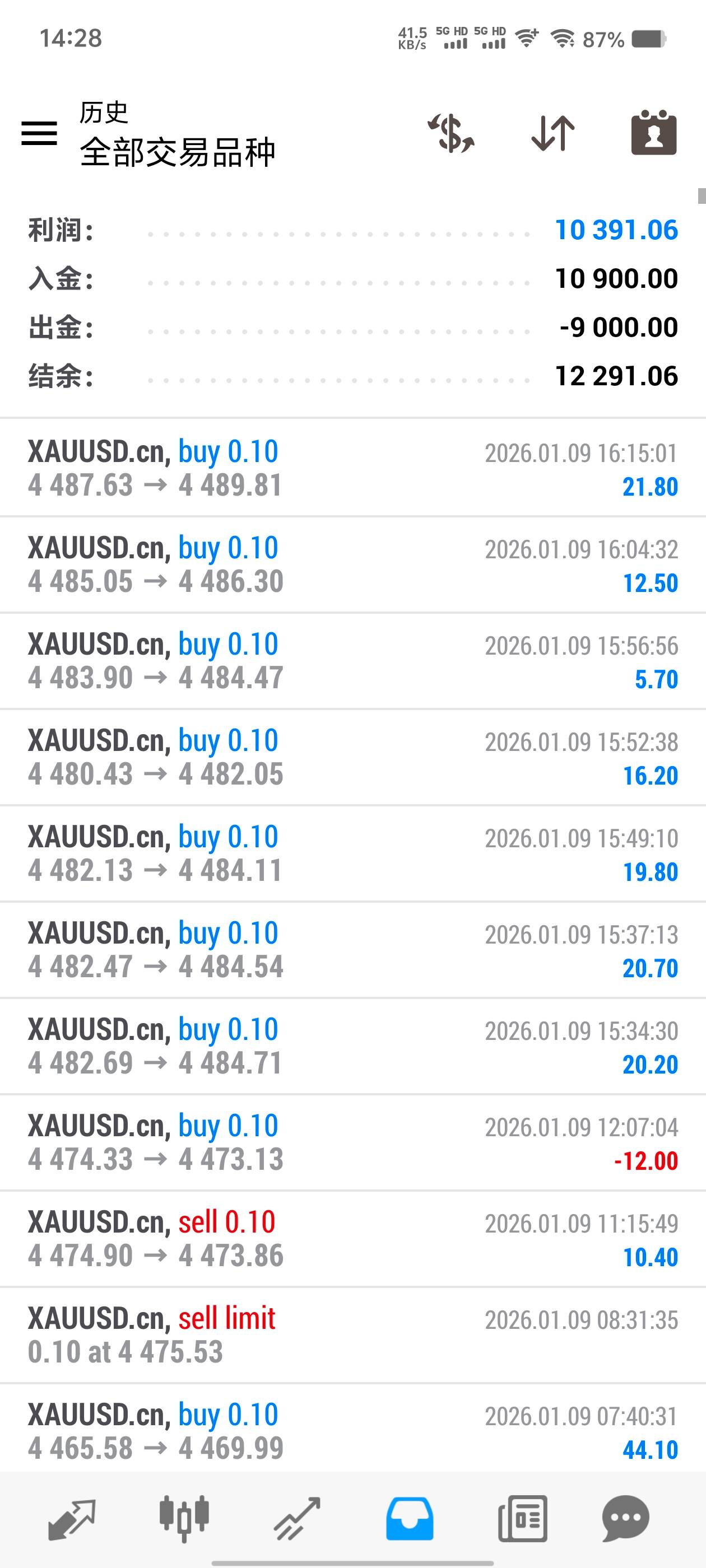
Task: Open the symbol filter dollar icon
Action: 450,133
